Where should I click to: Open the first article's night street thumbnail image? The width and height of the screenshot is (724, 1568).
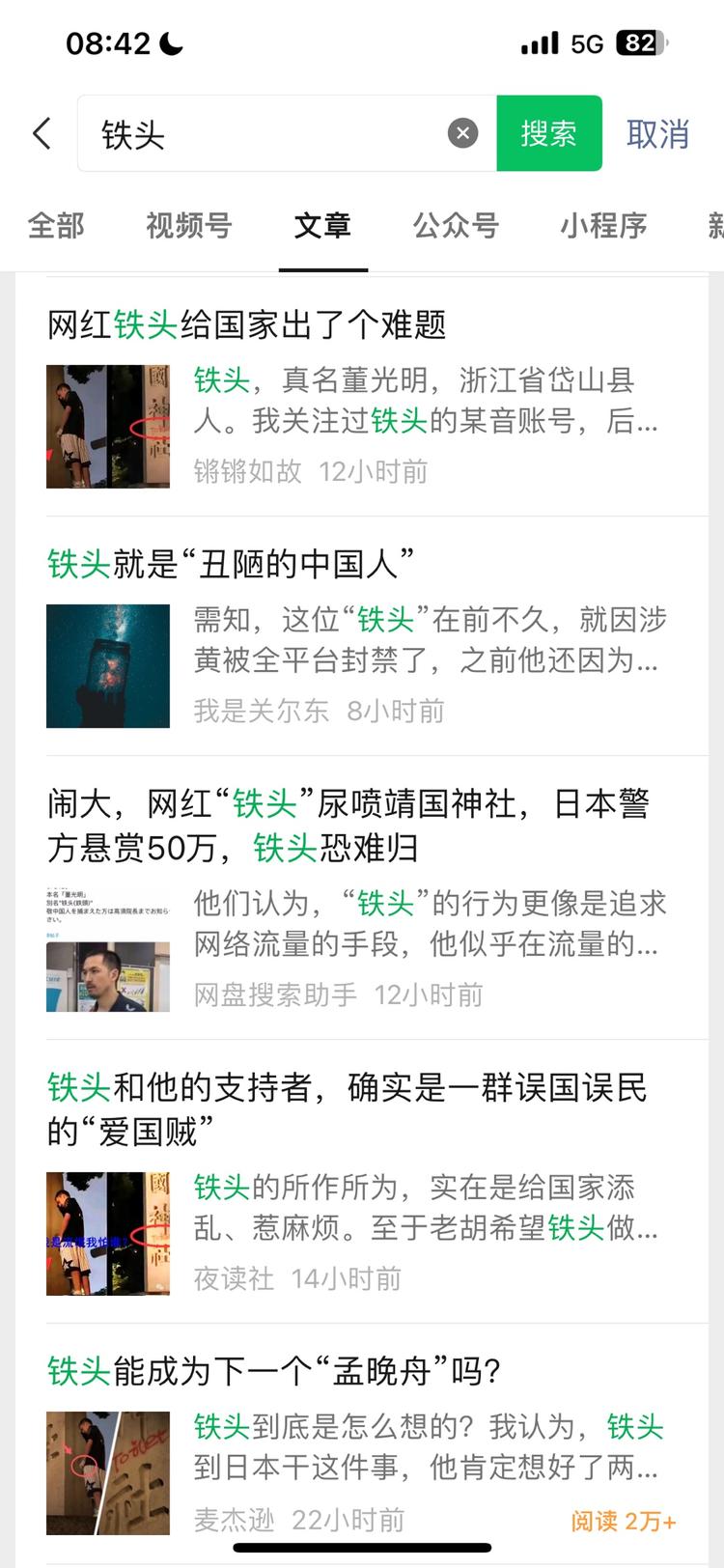[x=107, y=426]
